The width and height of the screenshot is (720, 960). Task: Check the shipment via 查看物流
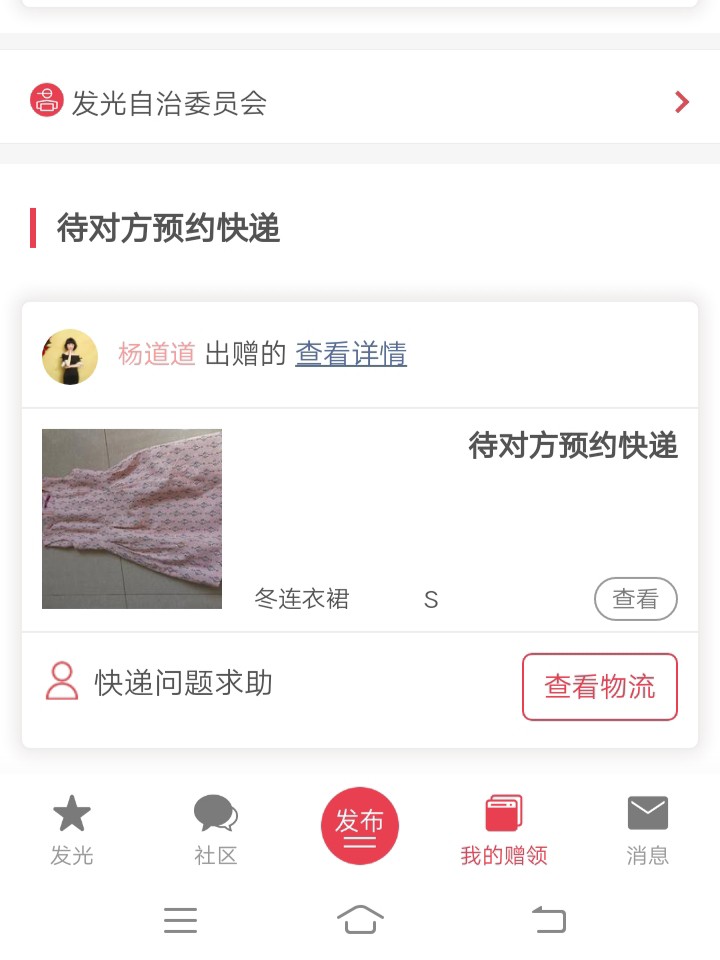point(600,686)
